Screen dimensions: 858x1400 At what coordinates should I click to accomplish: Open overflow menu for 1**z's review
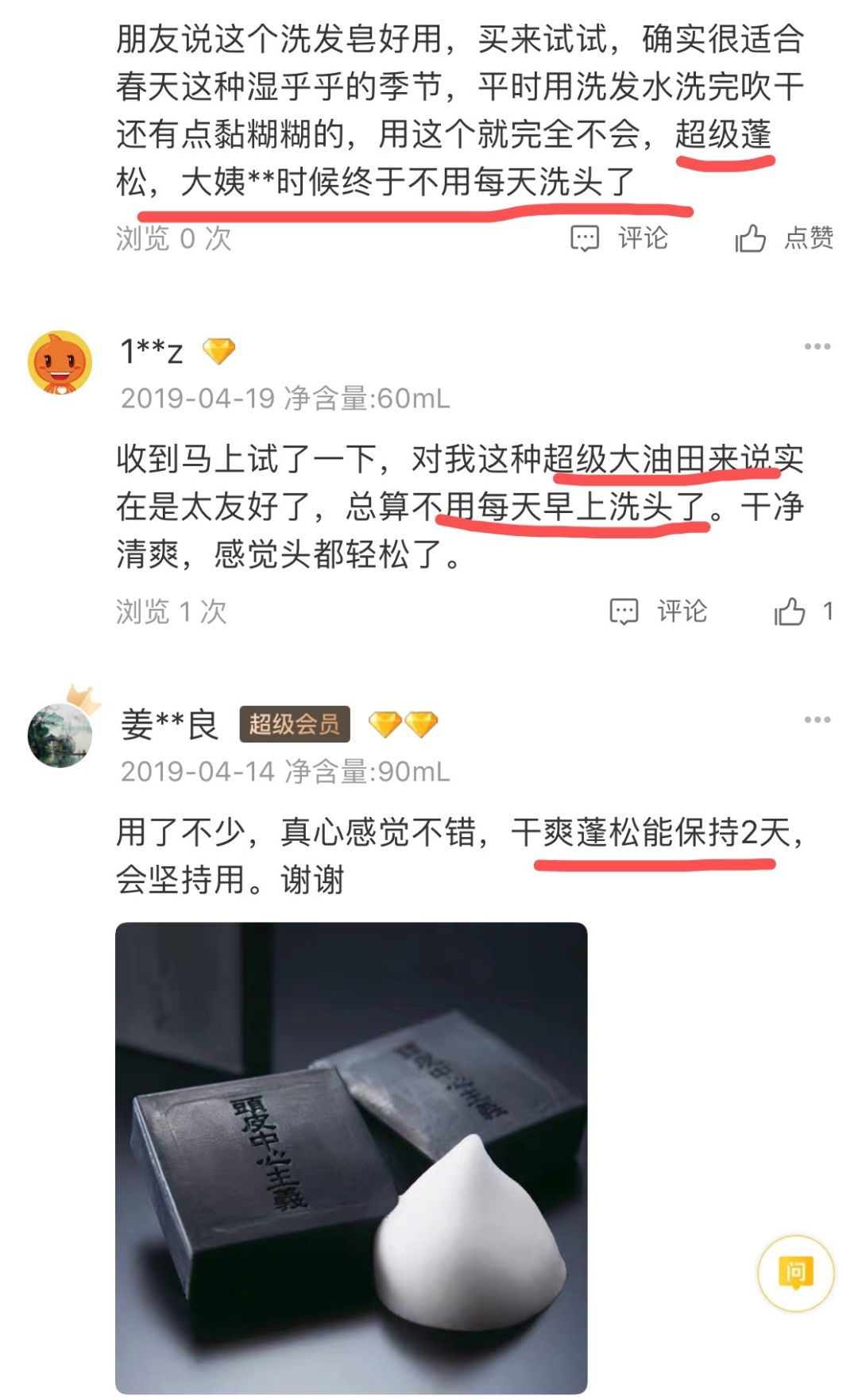(817, 347)
